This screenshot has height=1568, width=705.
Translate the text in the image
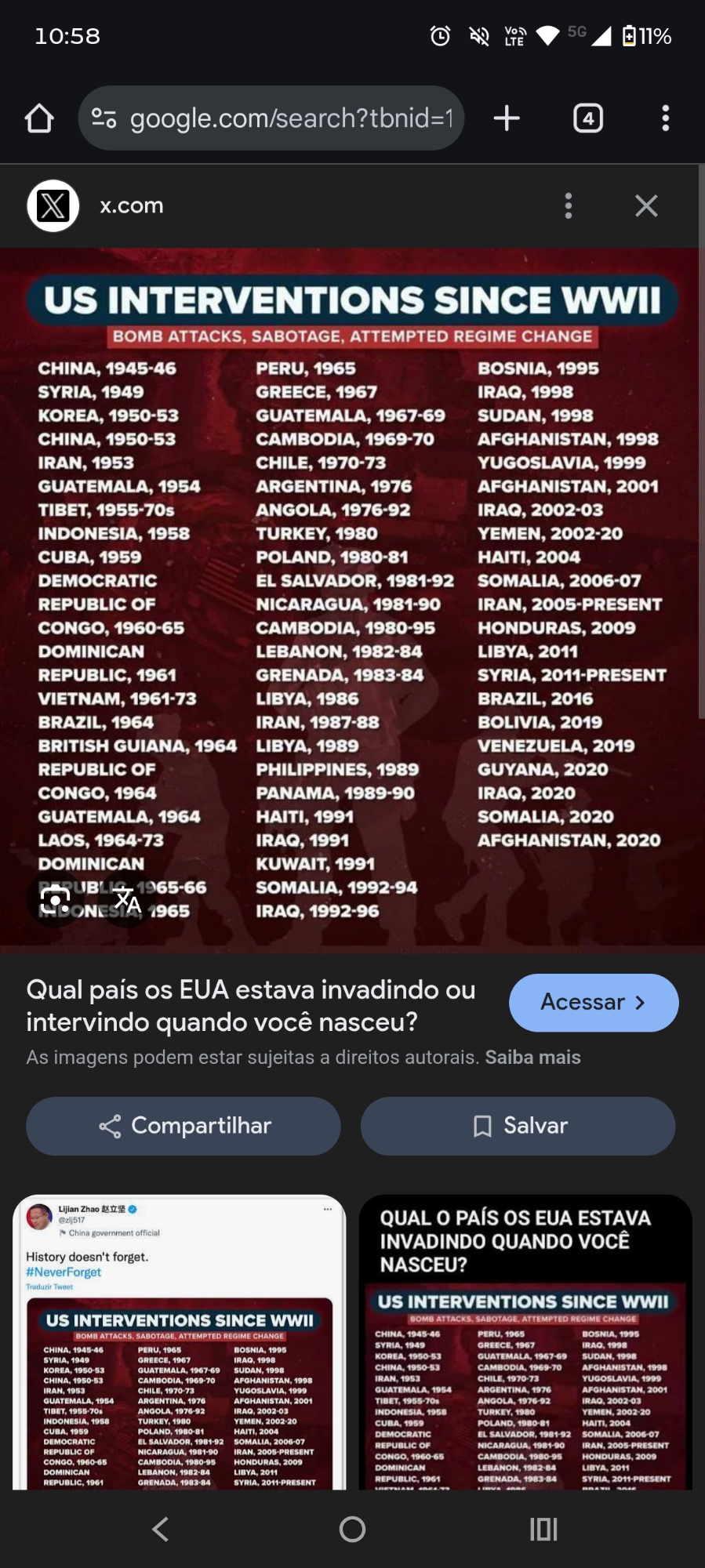pyautogui.click(x=127, y=899)
